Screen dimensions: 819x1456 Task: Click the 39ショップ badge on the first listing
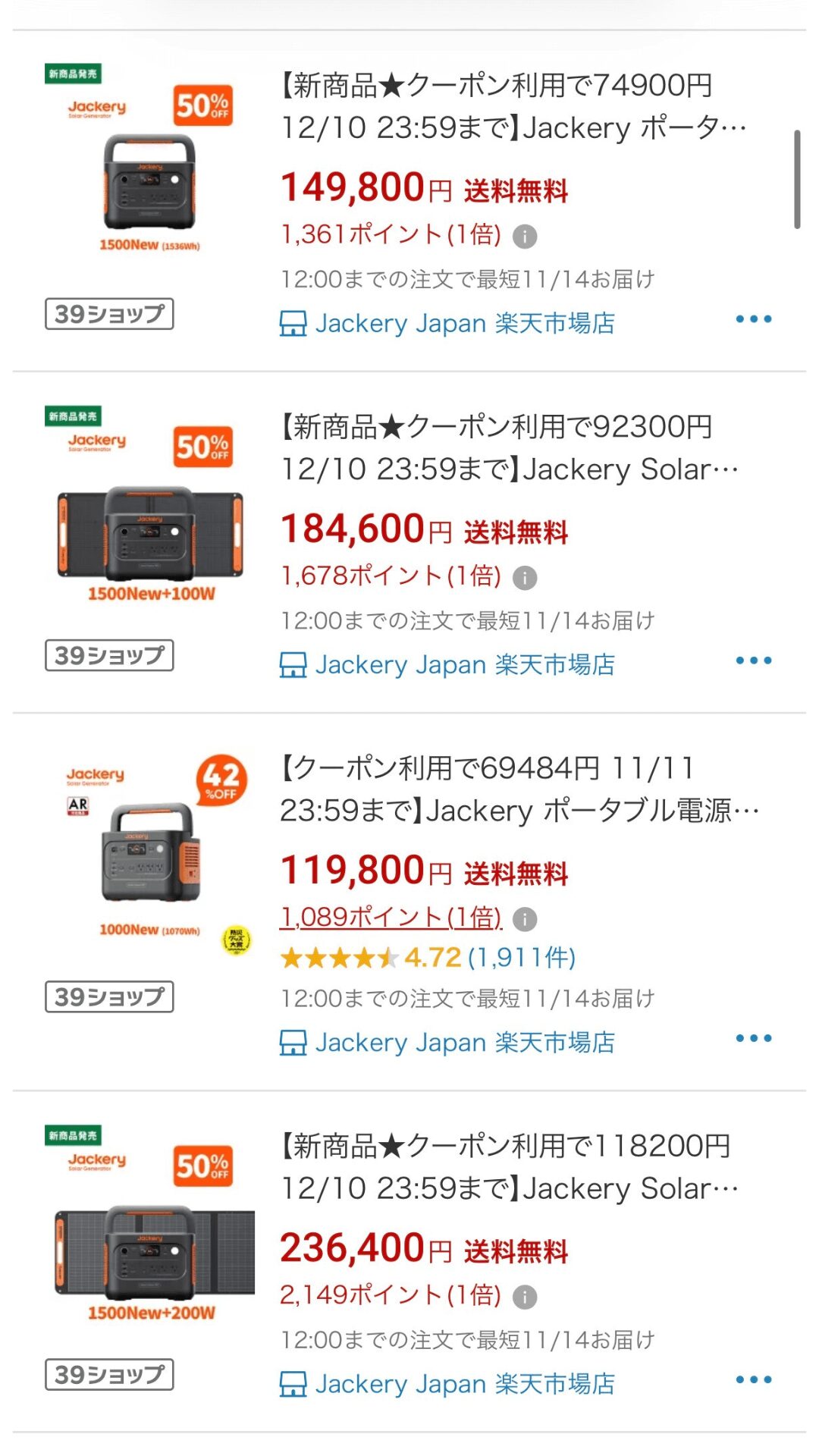click(x=110, y=313)
